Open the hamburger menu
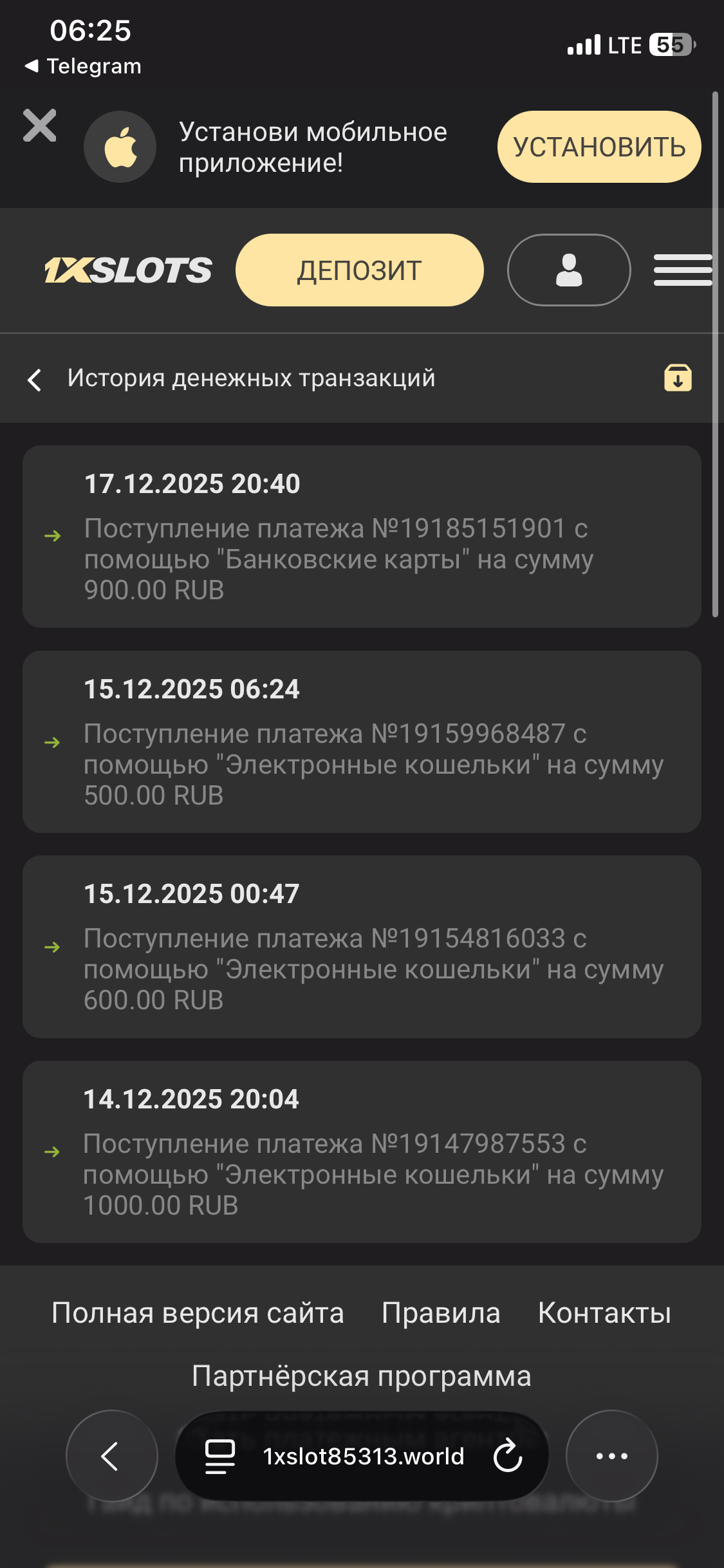Screen dimensions: 724x1568 [x=682, y=270]
